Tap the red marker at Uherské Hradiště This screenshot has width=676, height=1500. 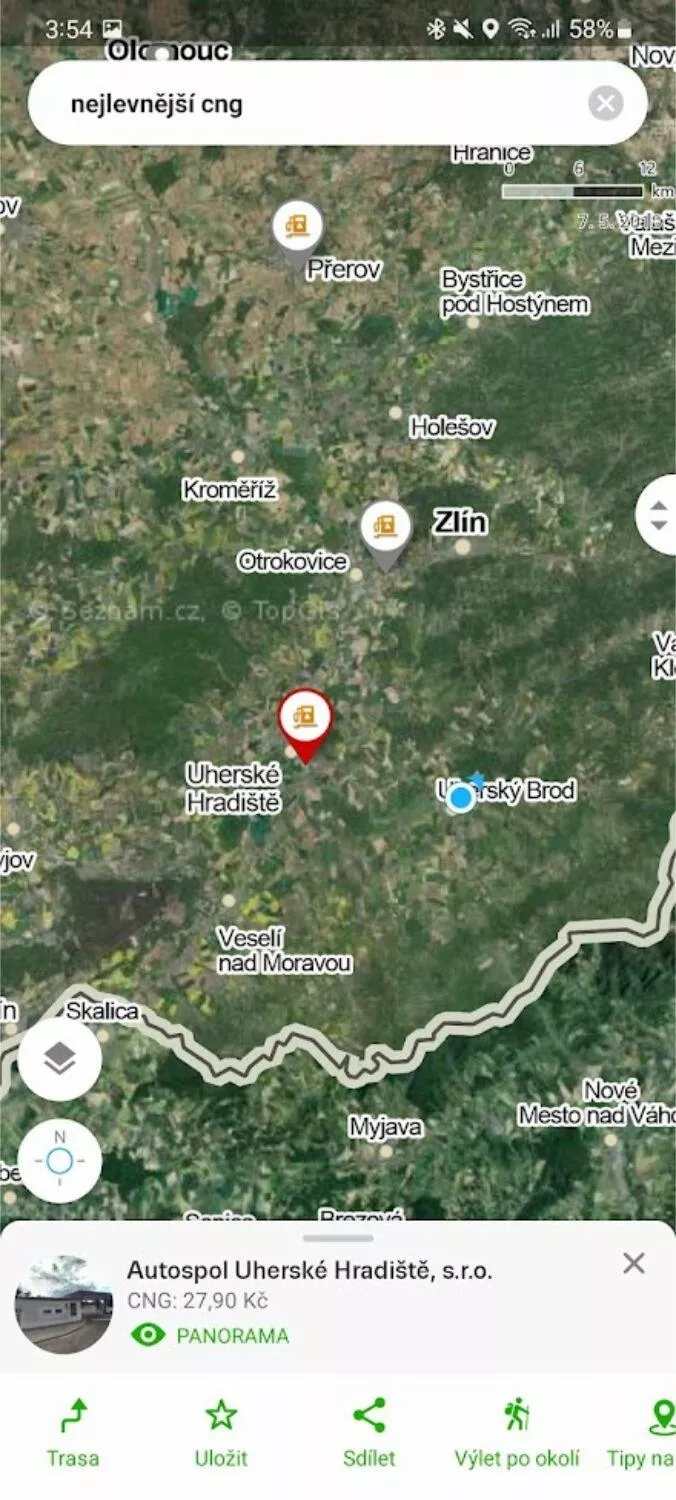tap(305, 724)
